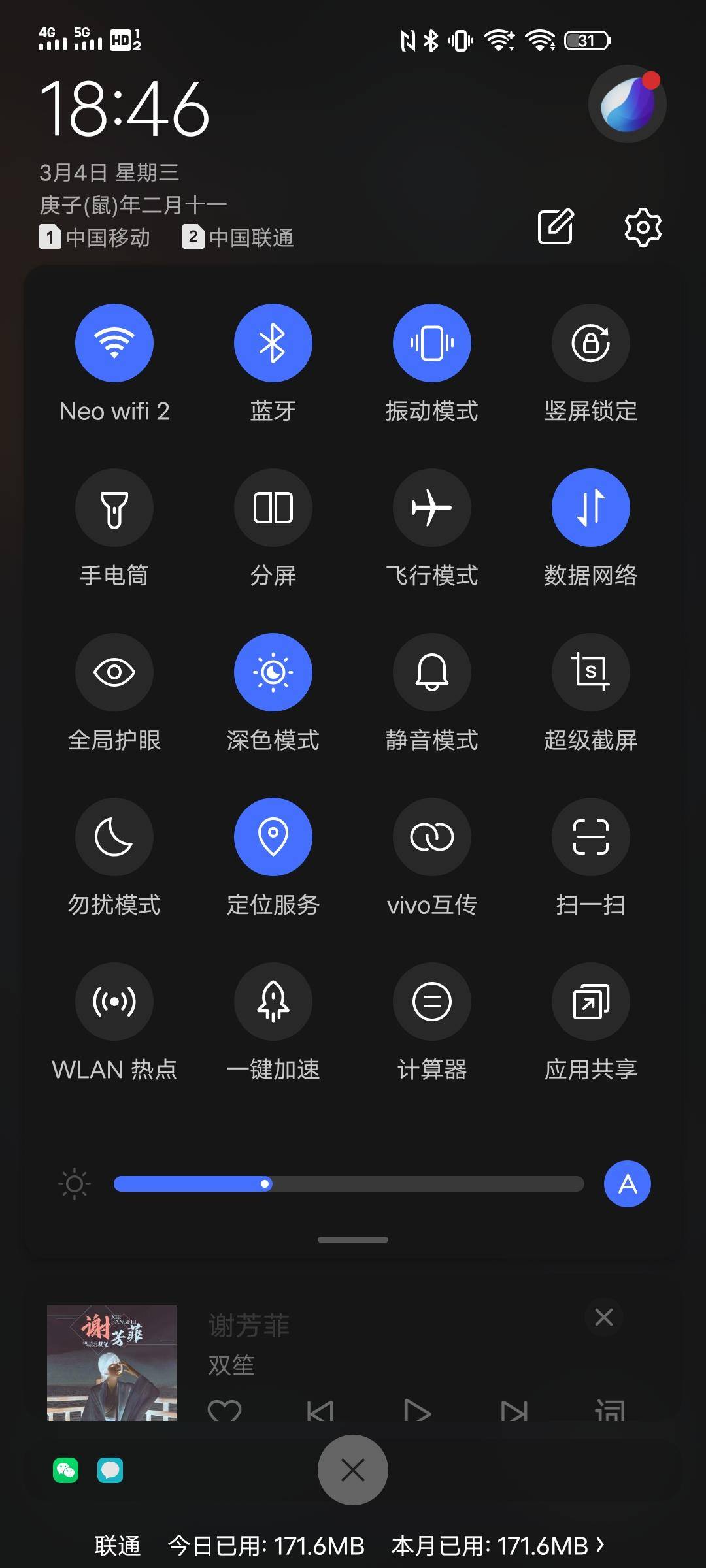Start 一键加速 one-tap speed boost
The image size is (706, 1568).
[x=273, y=1002]
